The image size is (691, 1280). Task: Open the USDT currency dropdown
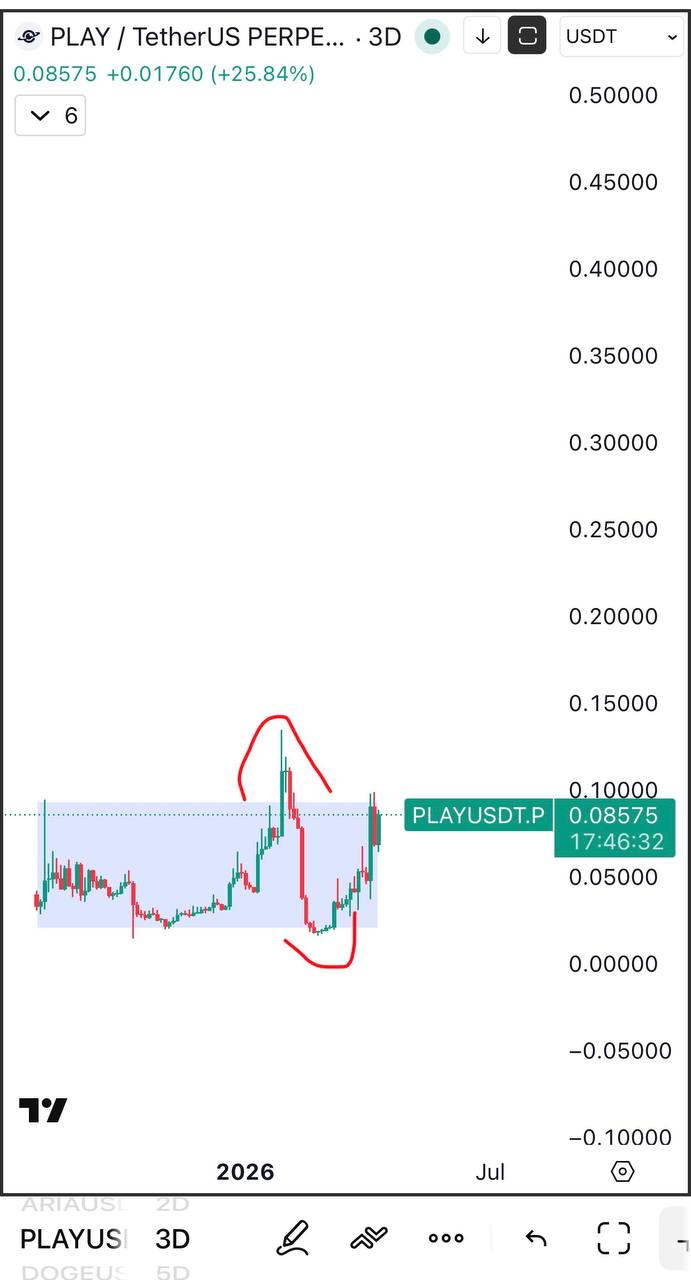621,37
